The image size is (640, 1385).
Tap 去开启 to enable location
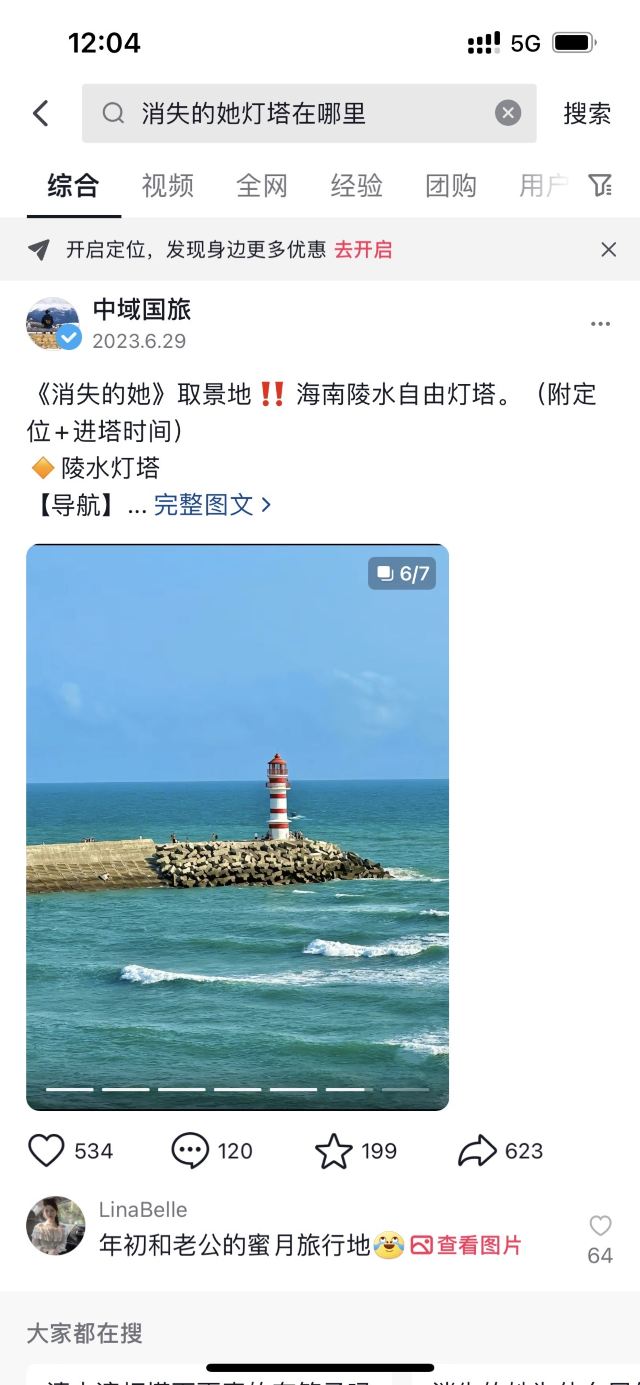pos(363,250)
